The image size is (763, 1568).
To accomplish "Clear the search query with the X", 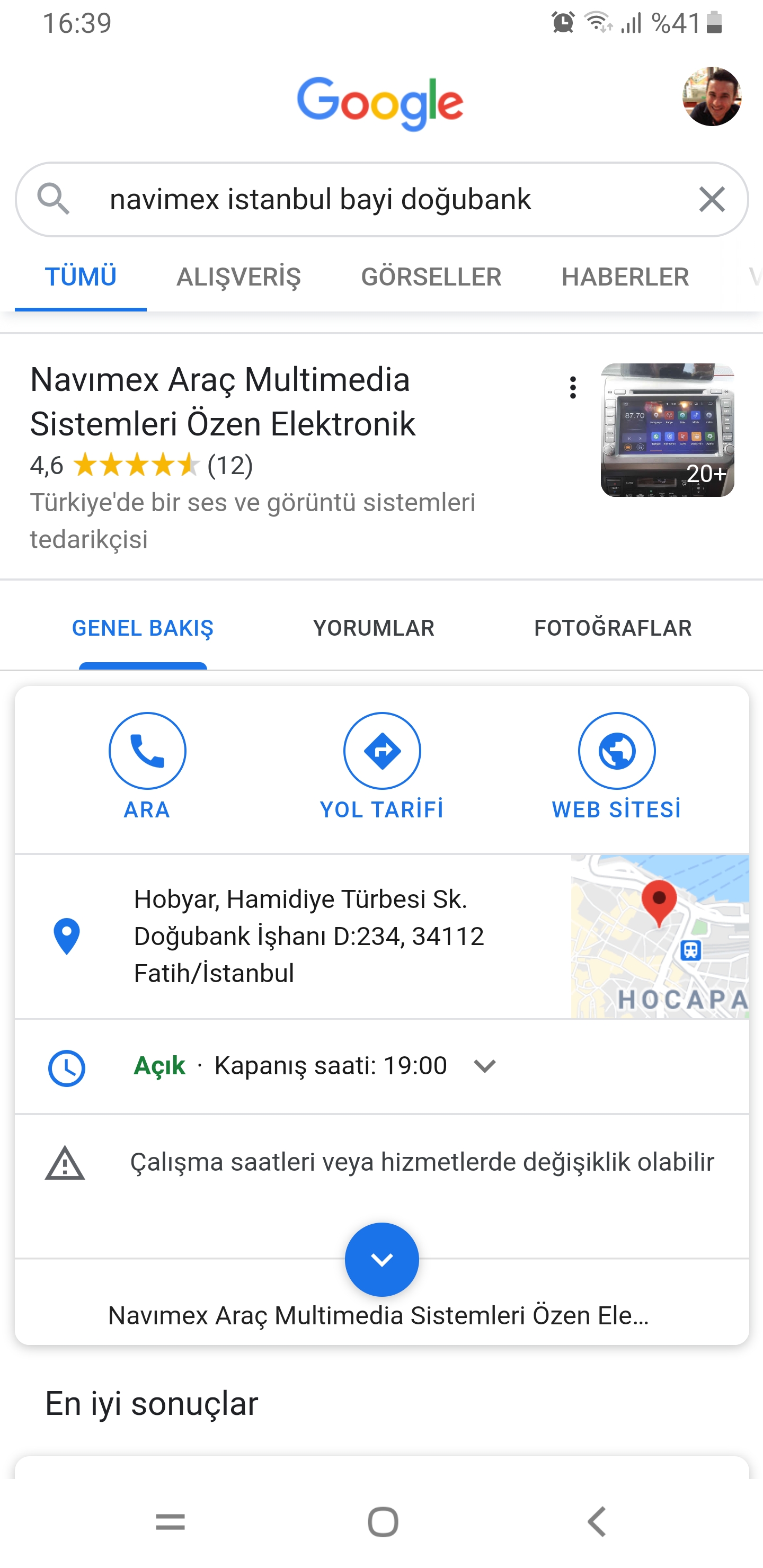I will coord(711,199).
